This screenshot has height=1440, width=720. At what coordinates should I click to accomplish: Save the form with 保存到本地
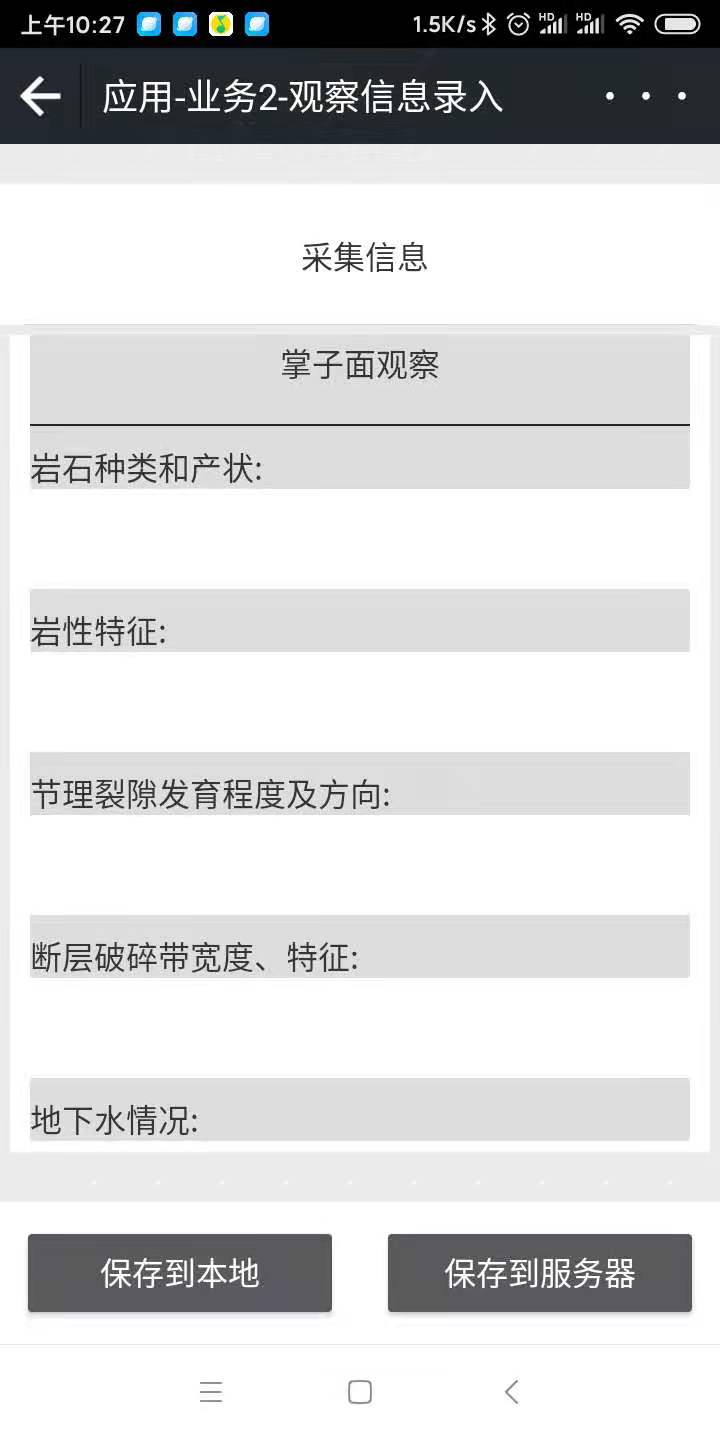(x=180, y=1273)
